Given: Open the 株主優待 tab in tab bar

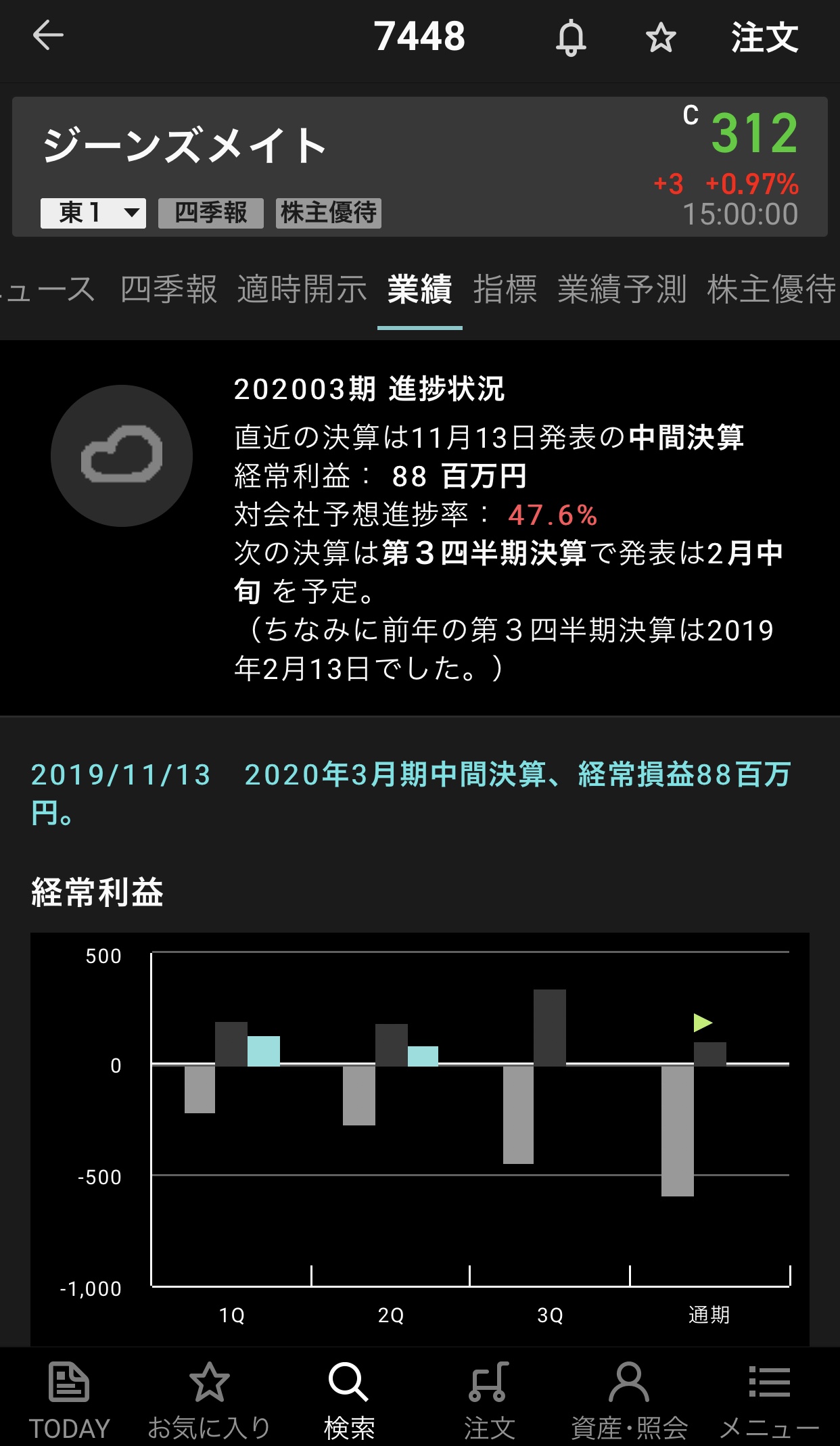Looking at the screenshot, I should click(x=771, y=289).
